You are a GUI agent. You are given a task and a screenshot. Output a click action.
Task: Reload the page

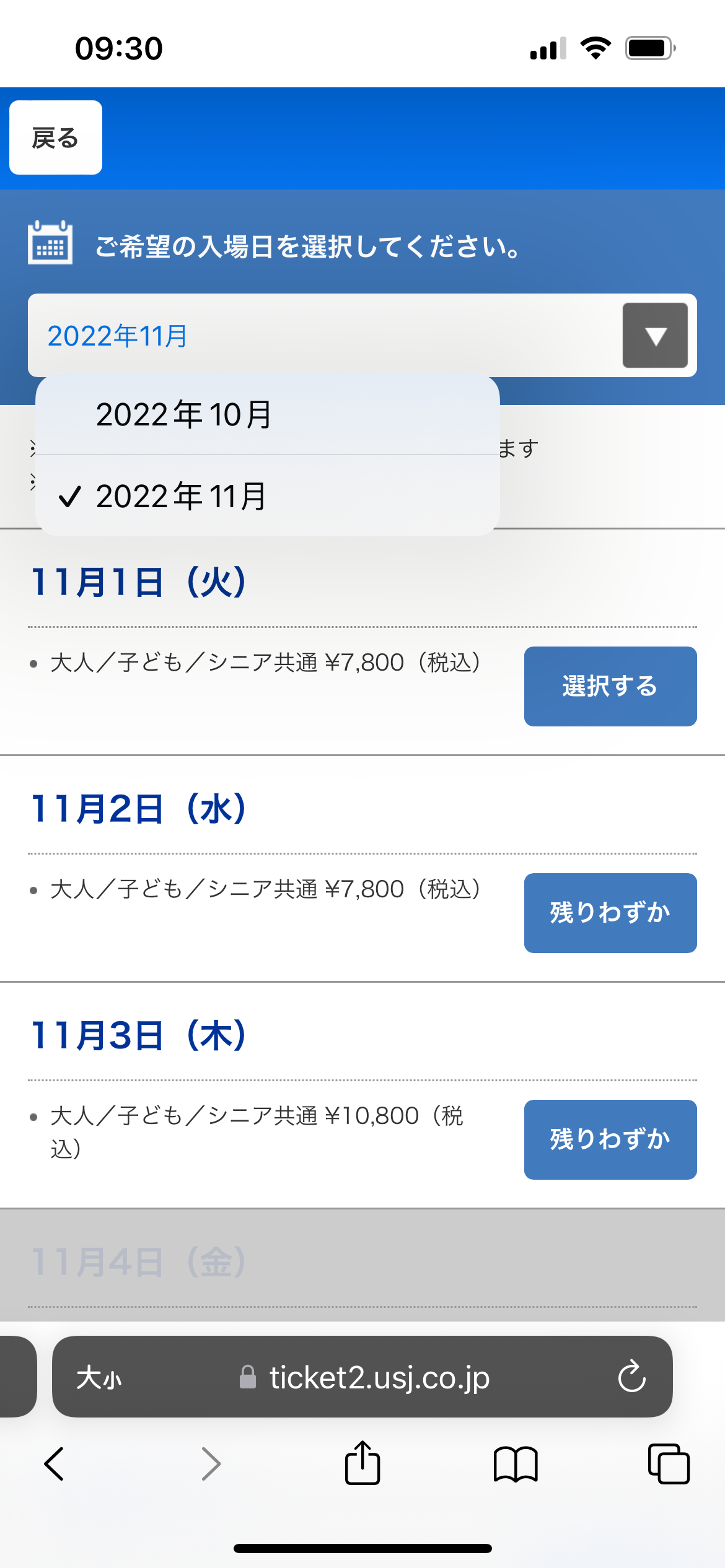632,1377
